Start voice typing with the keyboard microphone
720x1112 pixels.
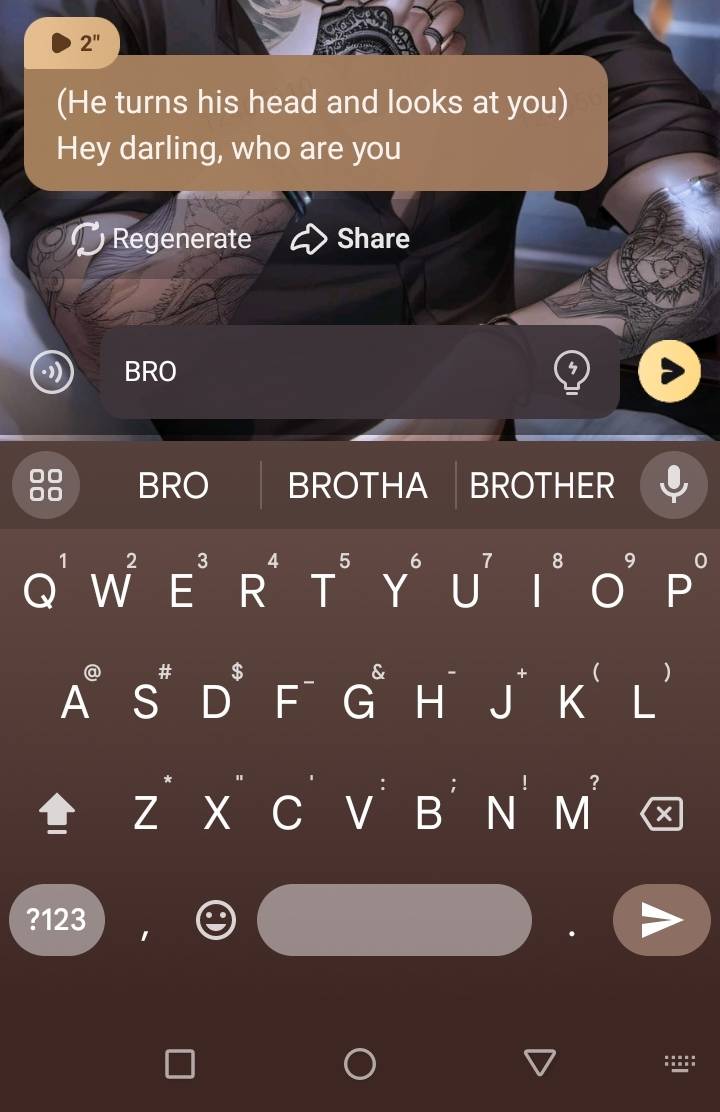point(674,485)
